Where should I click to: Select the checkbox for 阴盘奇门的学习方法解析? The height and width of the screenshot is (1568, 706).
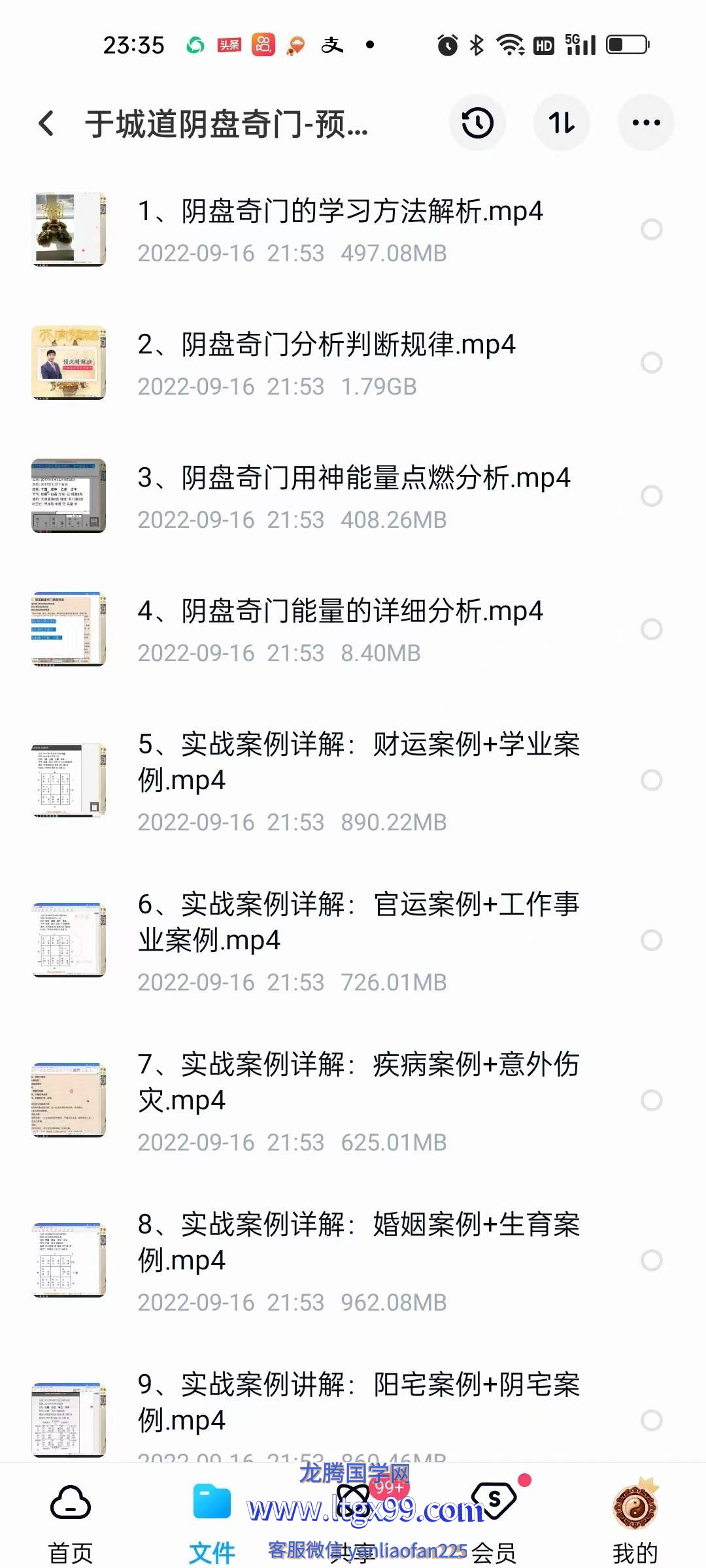tap(651, 229)
